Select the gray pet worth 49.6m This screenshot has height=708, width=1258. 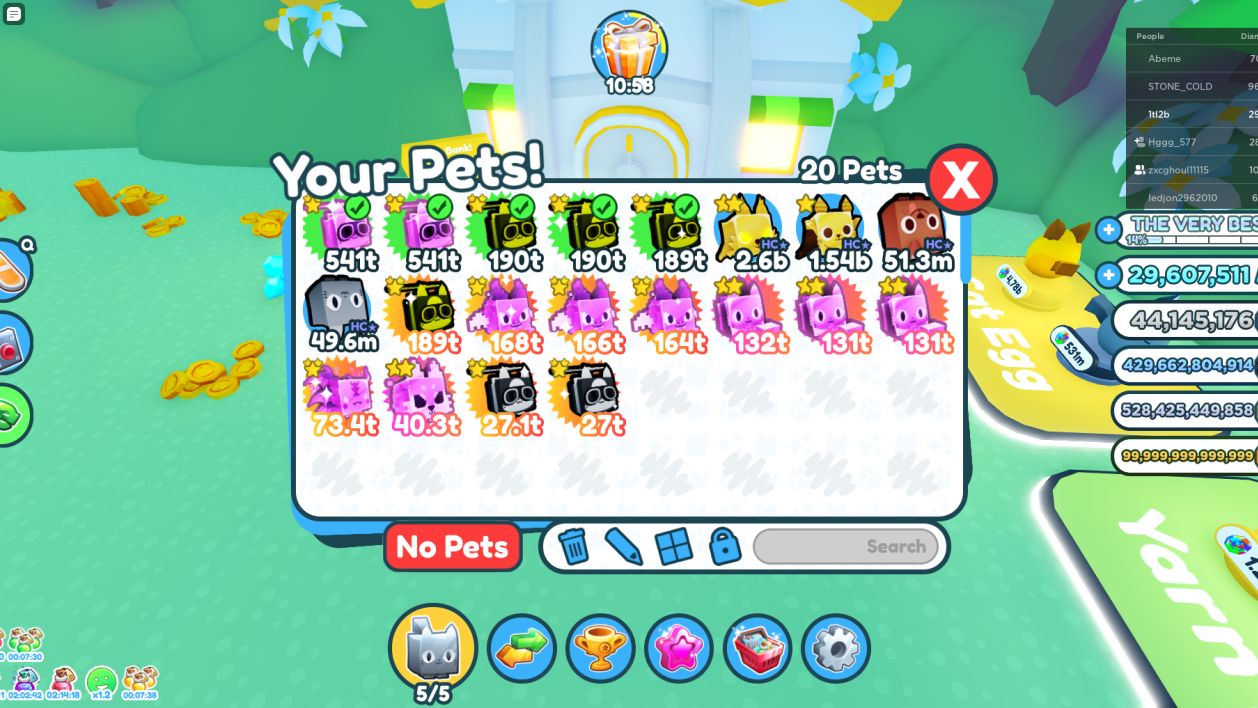(x=339, y=314)
